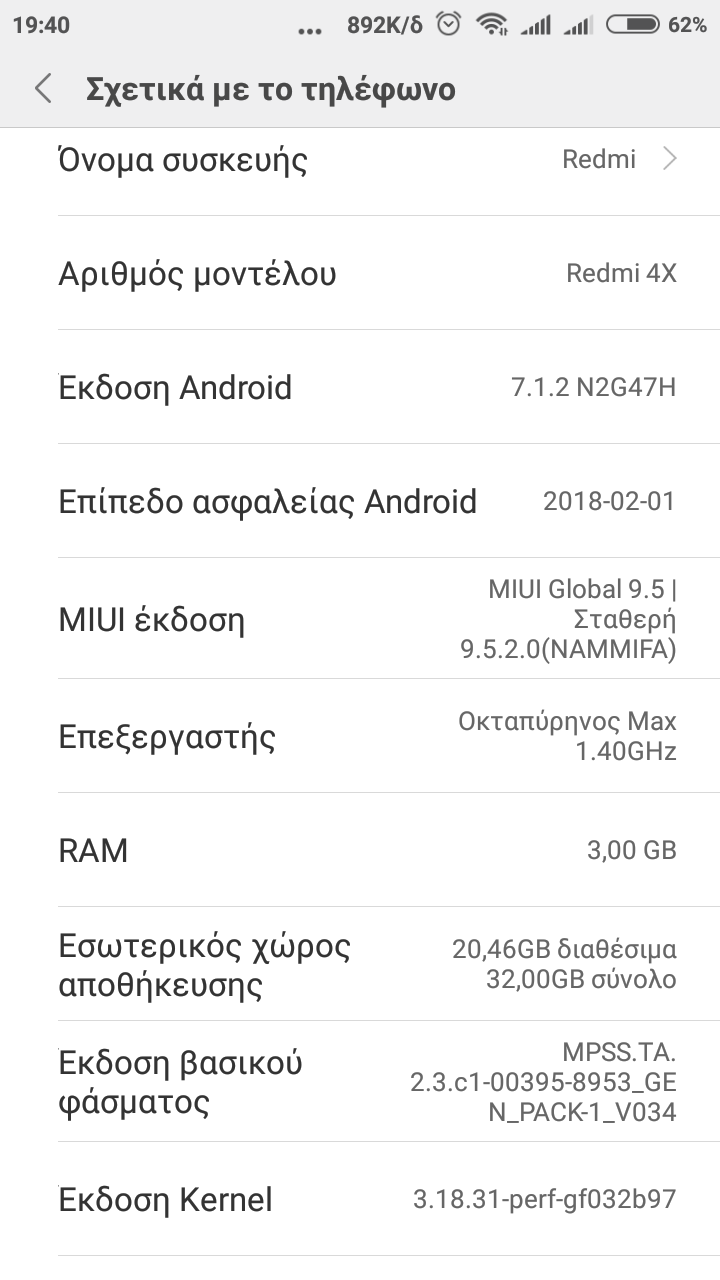Tap the Έκδοση Android row
Viewport: 720px width, 1280px height.
tap(360, 388)
